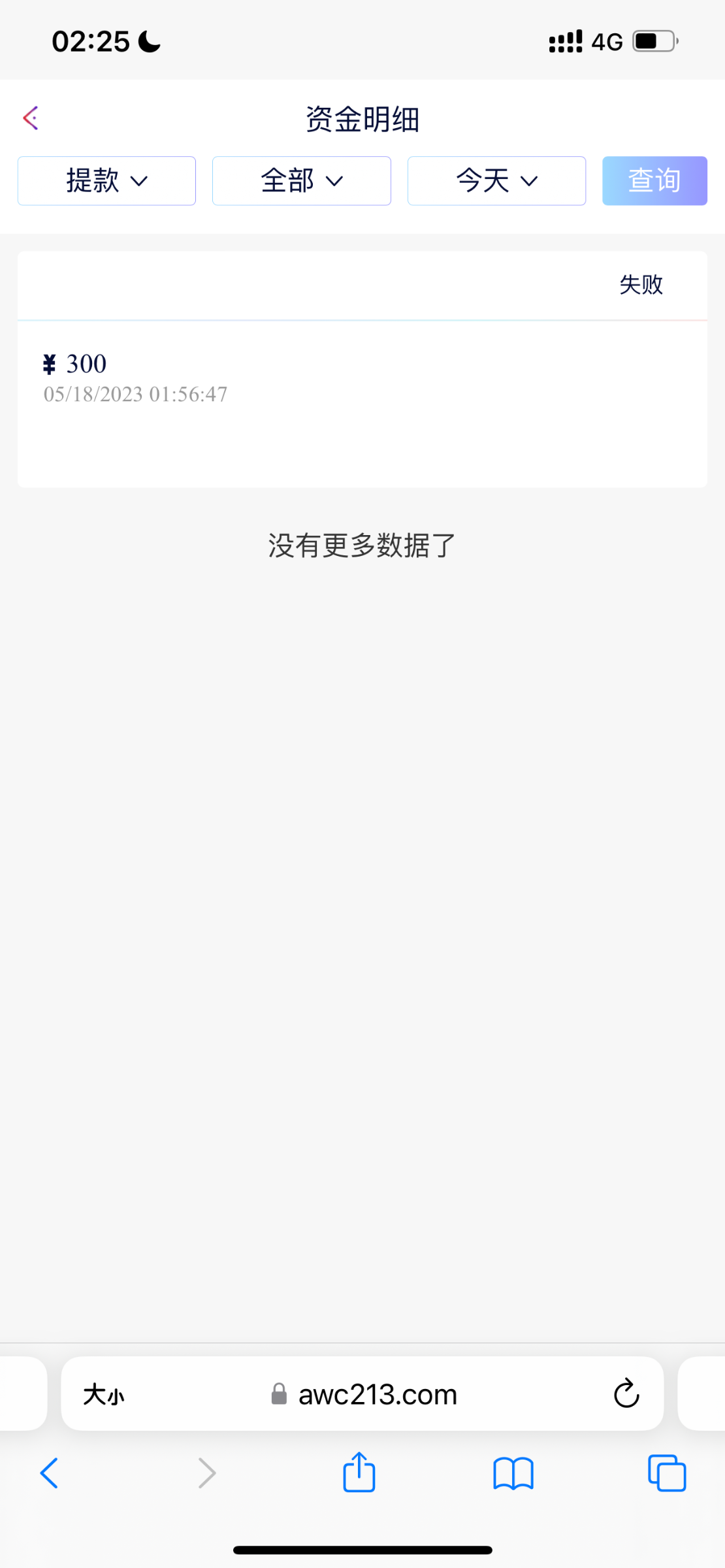The height and width of the screenshot is (1568, 725).
Task: Show all open Safari tabs
Action: coord(666,1473)
